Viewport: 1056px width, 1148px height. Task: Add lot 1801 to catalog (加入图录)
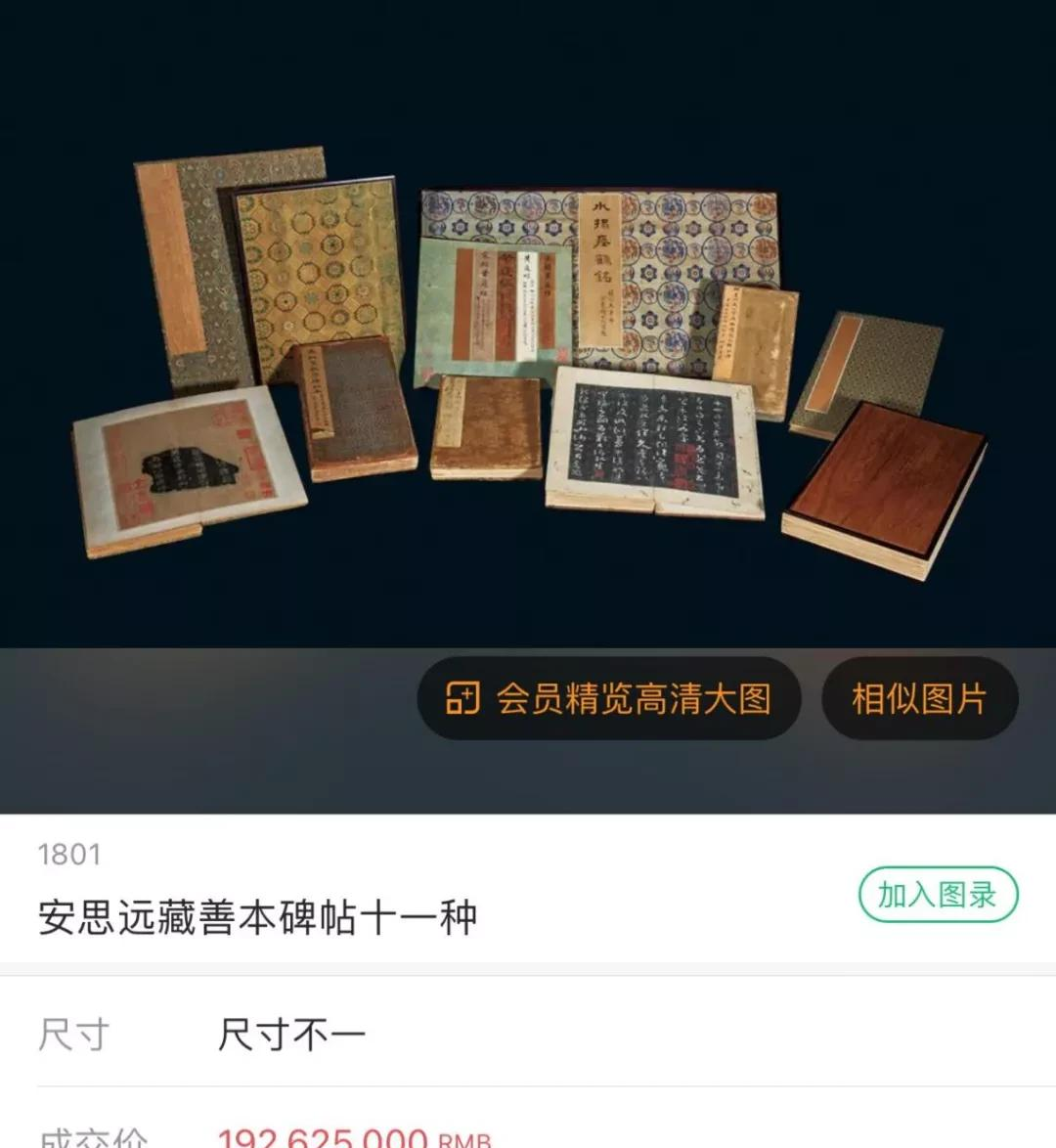938,894
